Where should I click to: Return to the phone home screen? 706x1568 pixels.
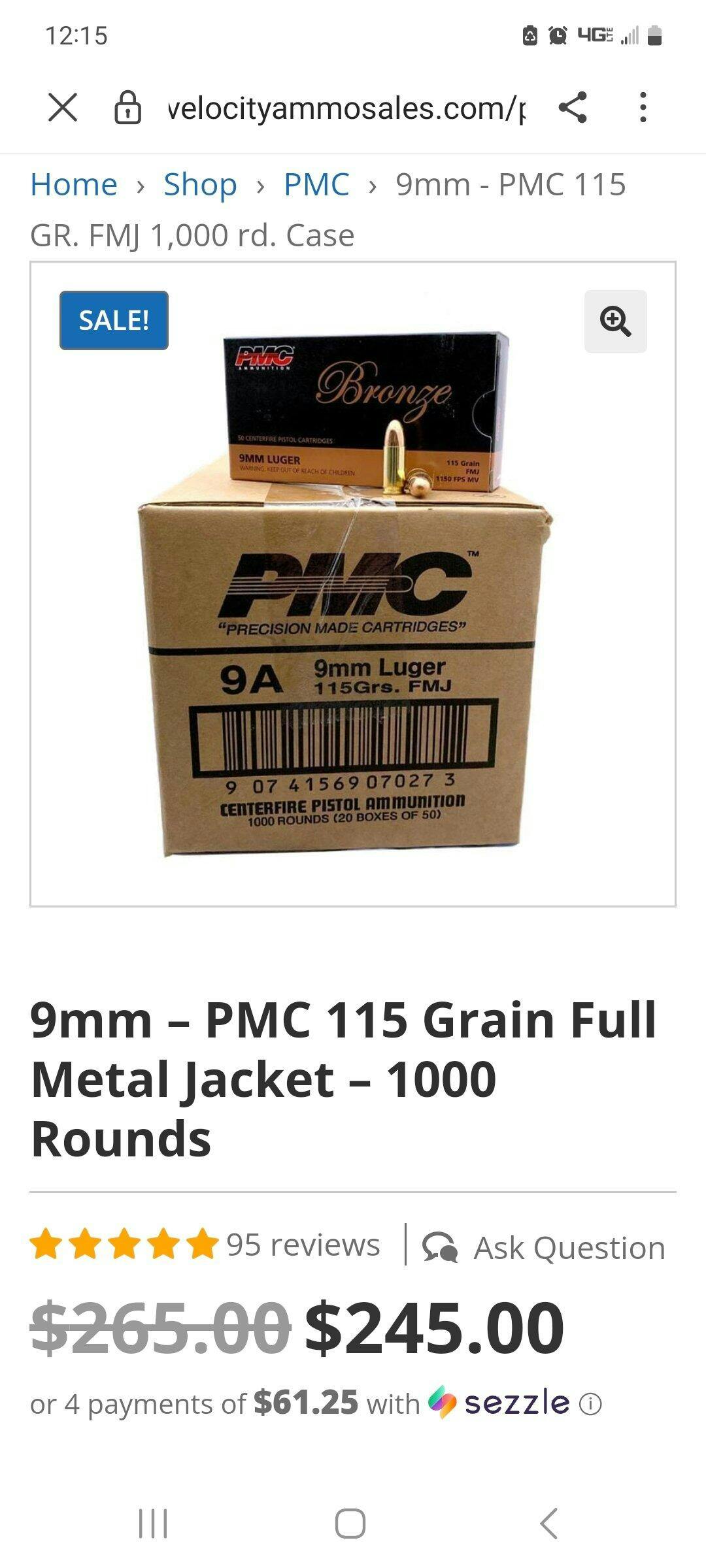tap(350, 1524)
